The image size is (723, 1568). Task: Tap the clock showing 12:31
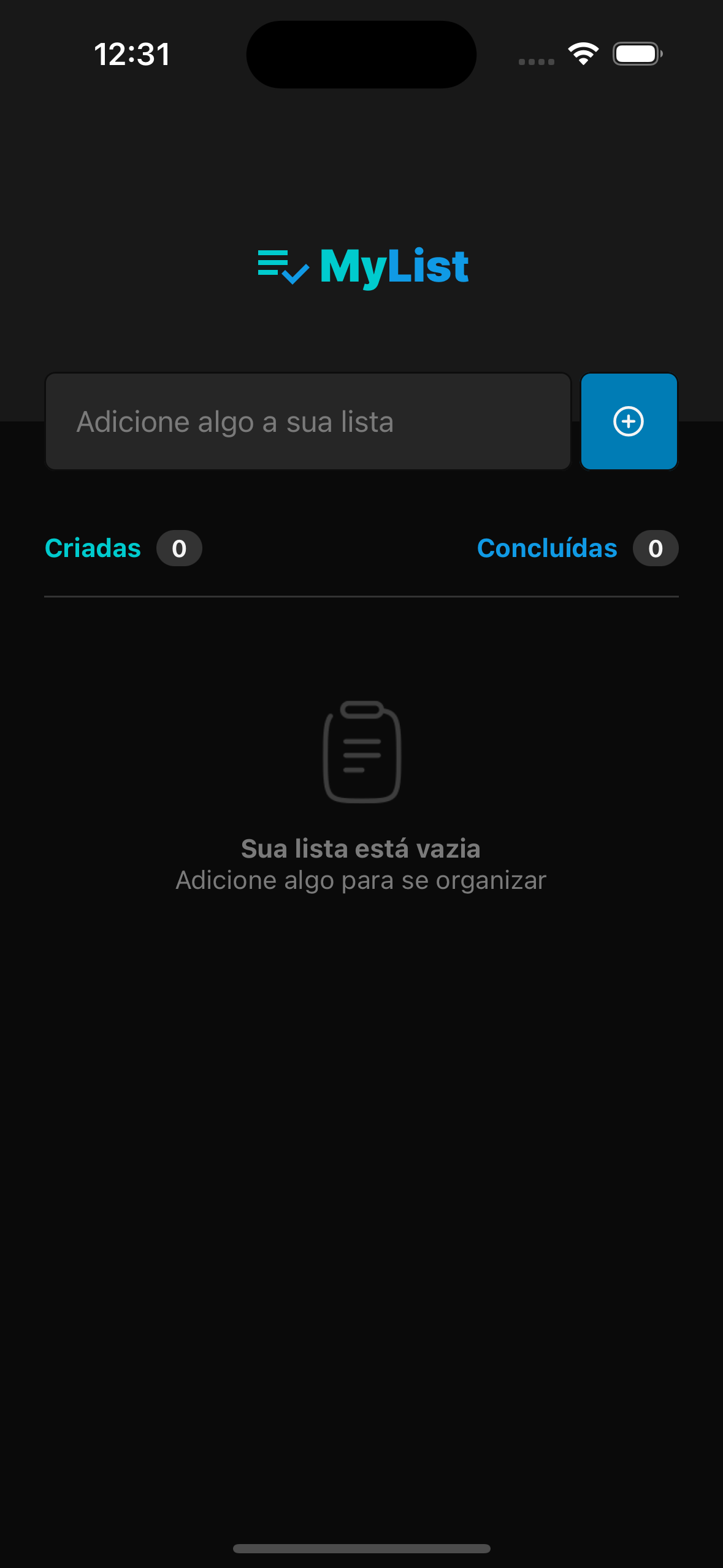[x=131, y=54]
